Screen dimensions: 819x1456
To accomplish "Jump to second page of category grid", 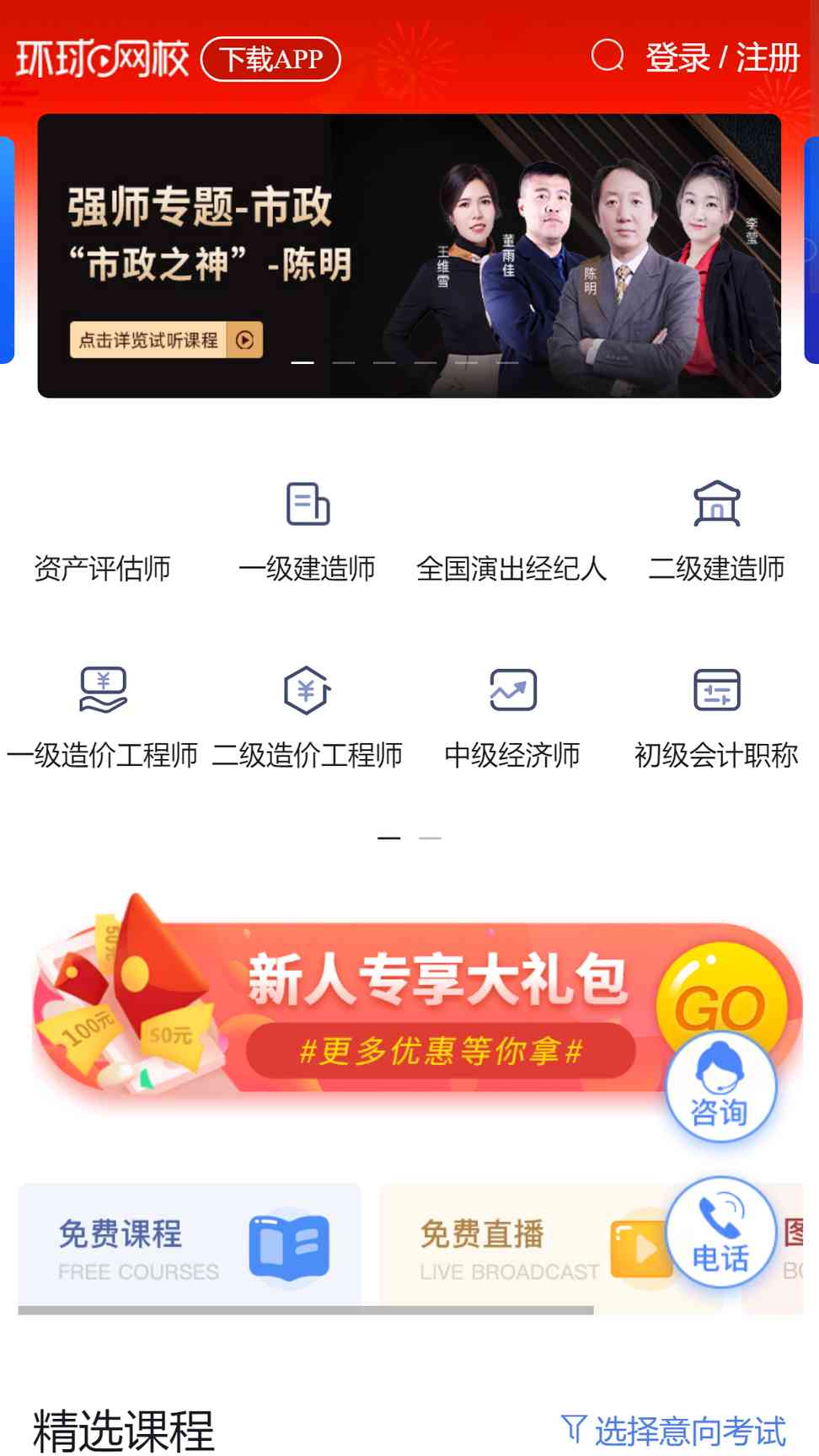I will pyautogui.click(x=430, y=838).
